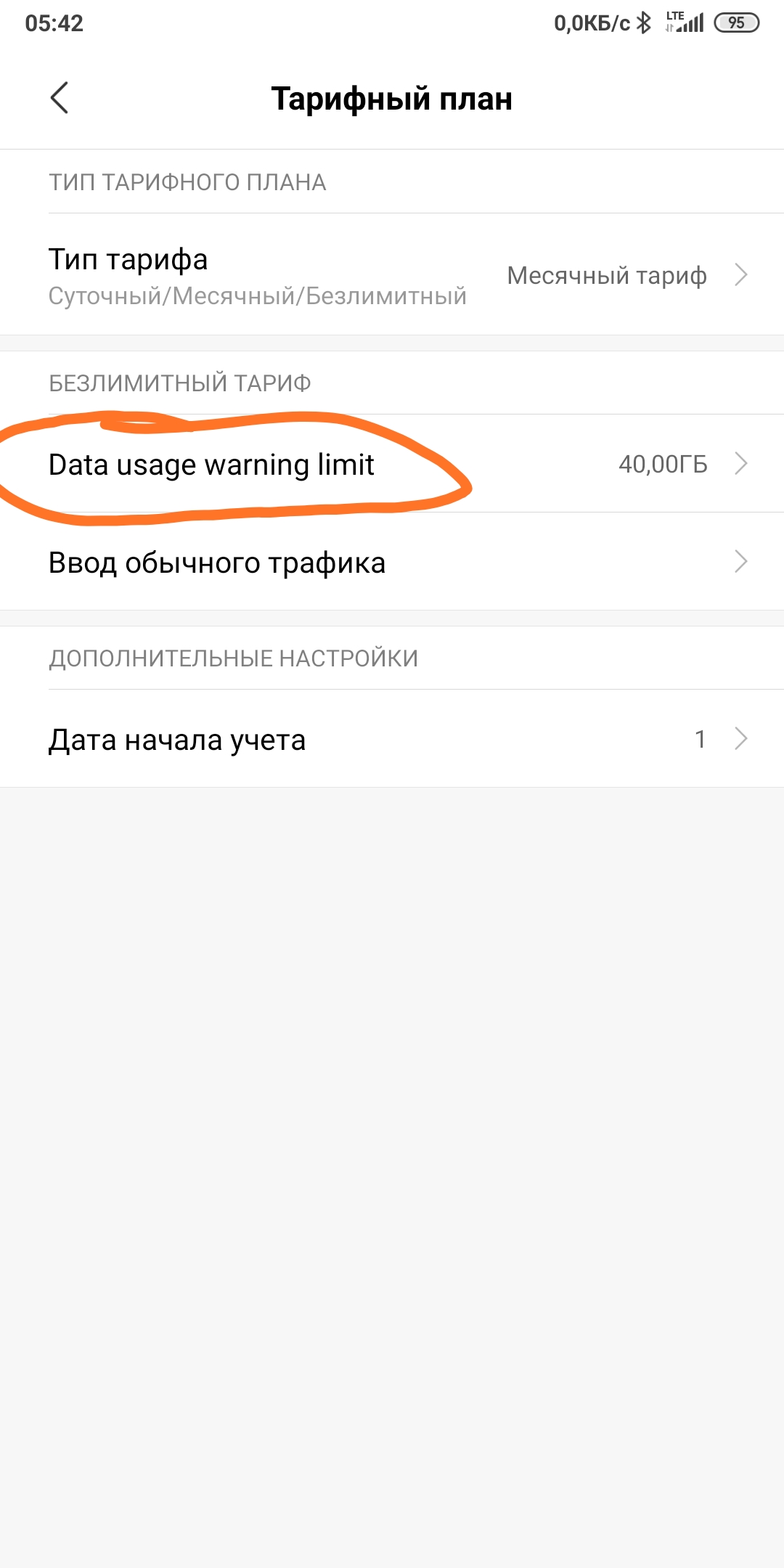Open Data usage warning limit setting
784x1568 pixels.
[392, 464]
